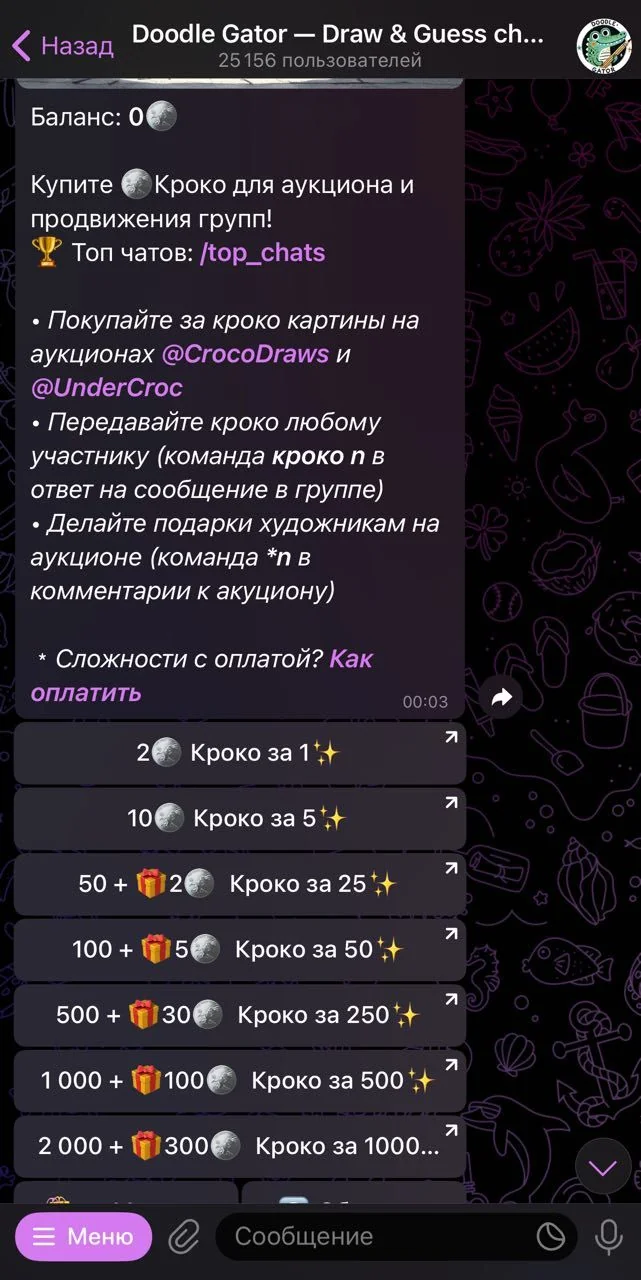Open the @CrocoDraws mention link

(x=244, y=354)
